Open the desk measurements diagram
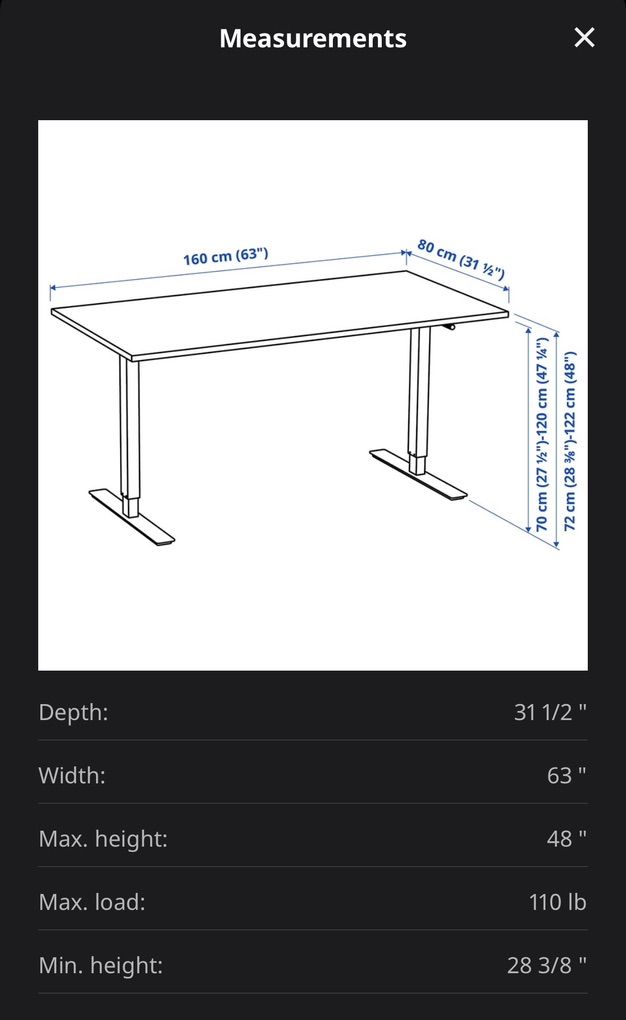Viewport: 626px width, 1020px height. tap(312, 395)
